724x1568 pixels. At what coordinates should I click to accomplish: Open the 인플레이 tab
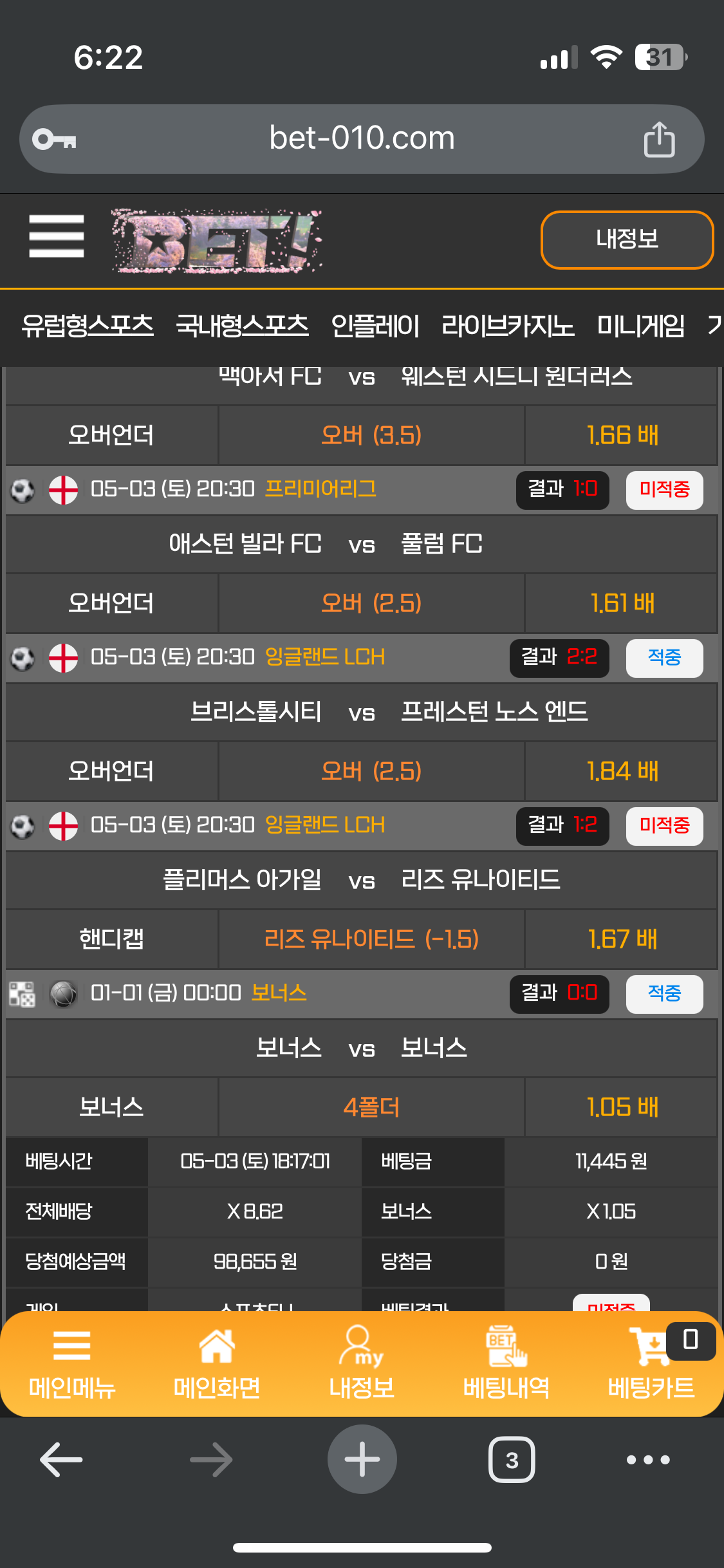375,326
